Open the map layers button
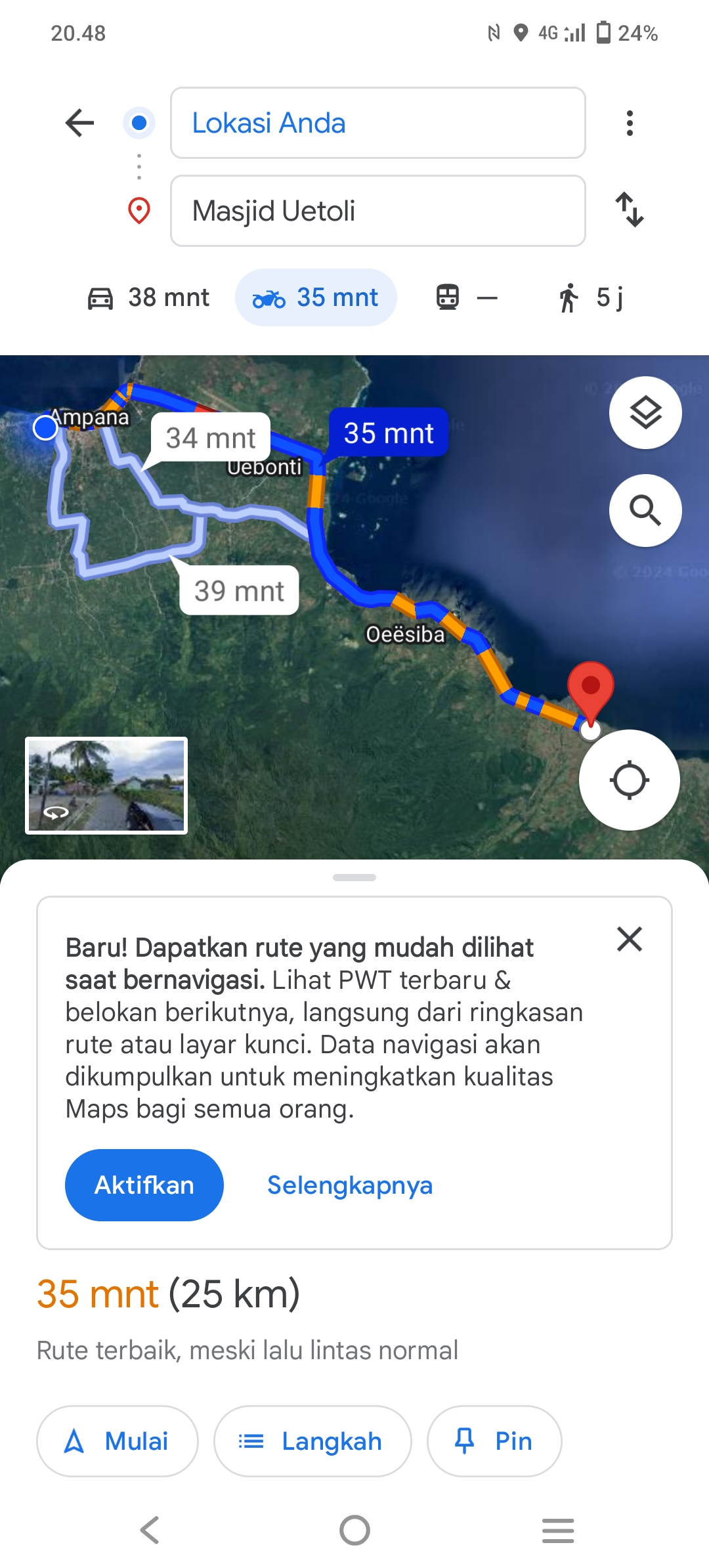The width and height of the screenshot is (709, 1568). [645, 412]
